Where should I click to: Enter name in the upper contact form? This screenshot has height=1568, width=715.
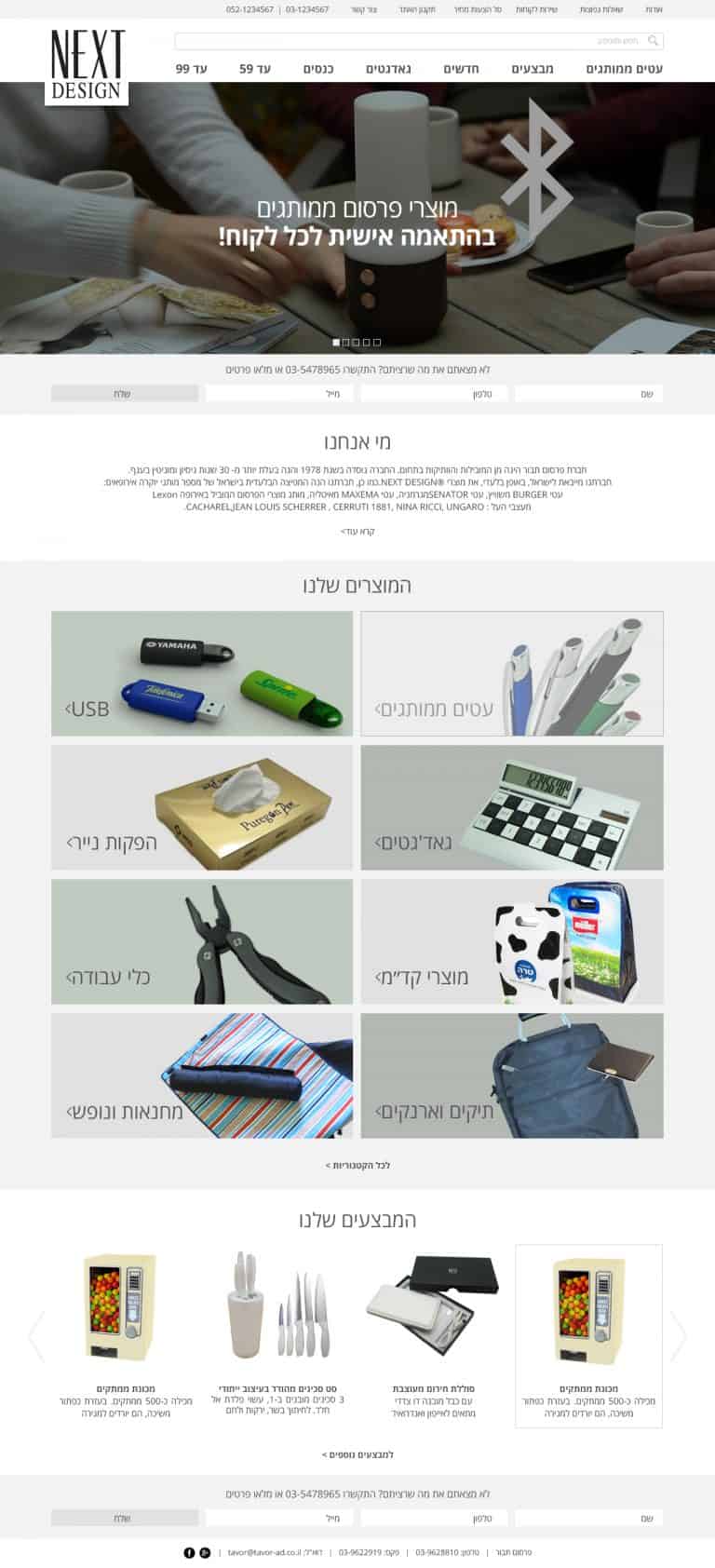pos(588,394)
